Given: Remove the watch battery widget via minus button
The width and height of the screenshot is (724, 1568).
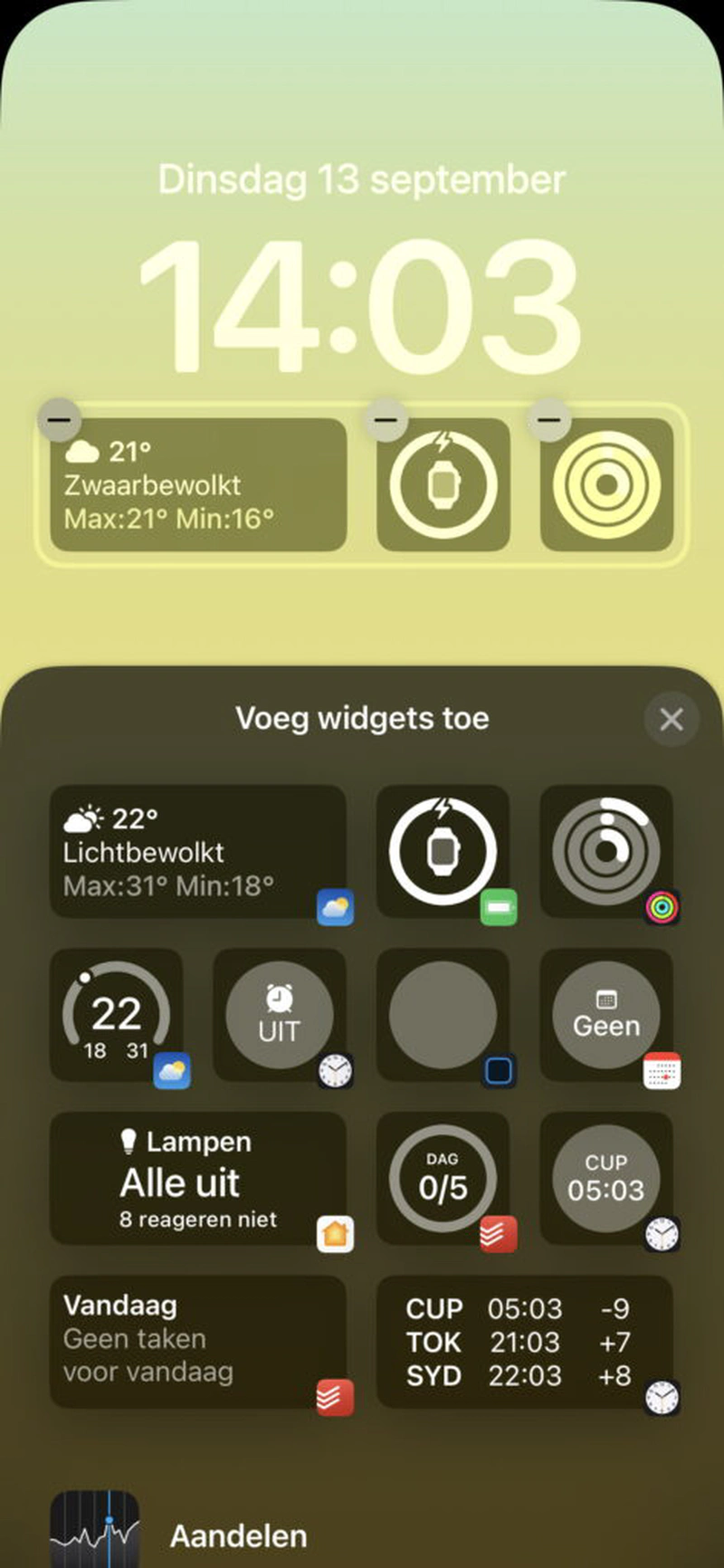Looking at the screenshot, I should pos(386,419).
